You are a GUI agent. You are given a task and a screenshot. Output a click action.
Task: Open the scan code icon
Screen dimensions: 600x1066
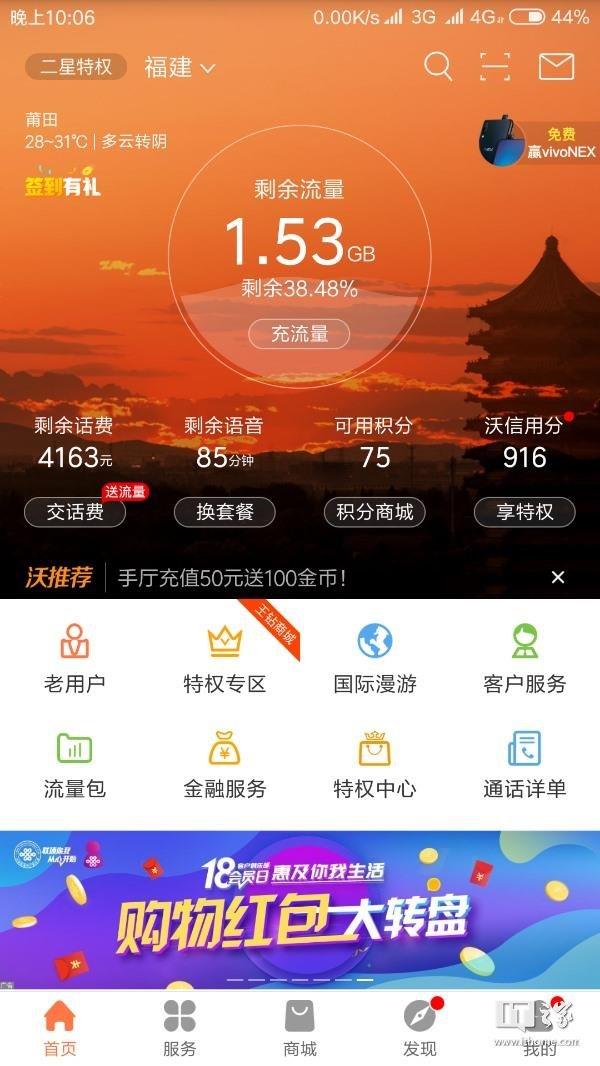point(495,67)
